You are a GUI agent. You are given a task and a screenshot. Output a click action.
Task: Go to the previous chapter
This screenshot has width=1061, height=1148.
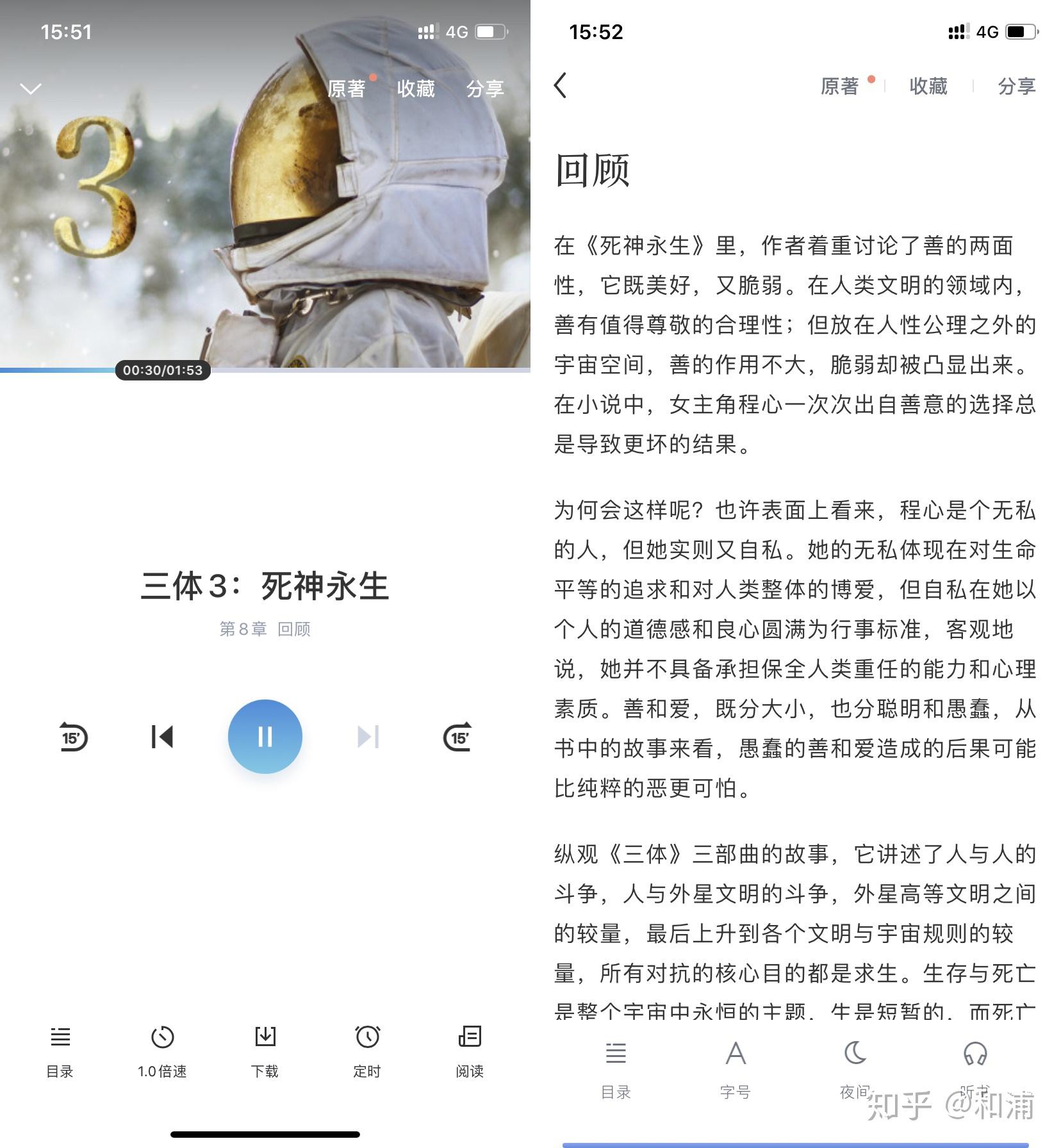(162, 737)
